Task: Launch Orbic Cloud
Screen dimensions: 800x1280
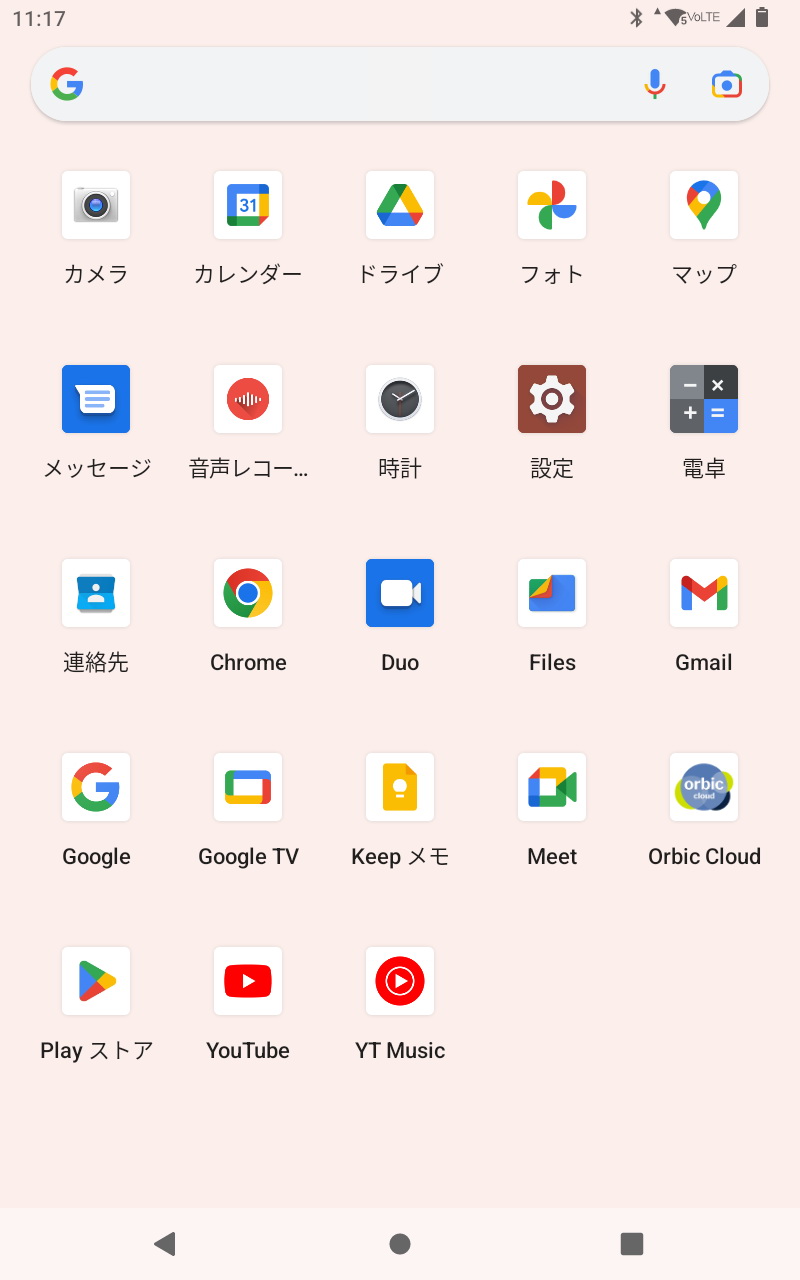Action: pyautogui.click(x=704, y=787)
